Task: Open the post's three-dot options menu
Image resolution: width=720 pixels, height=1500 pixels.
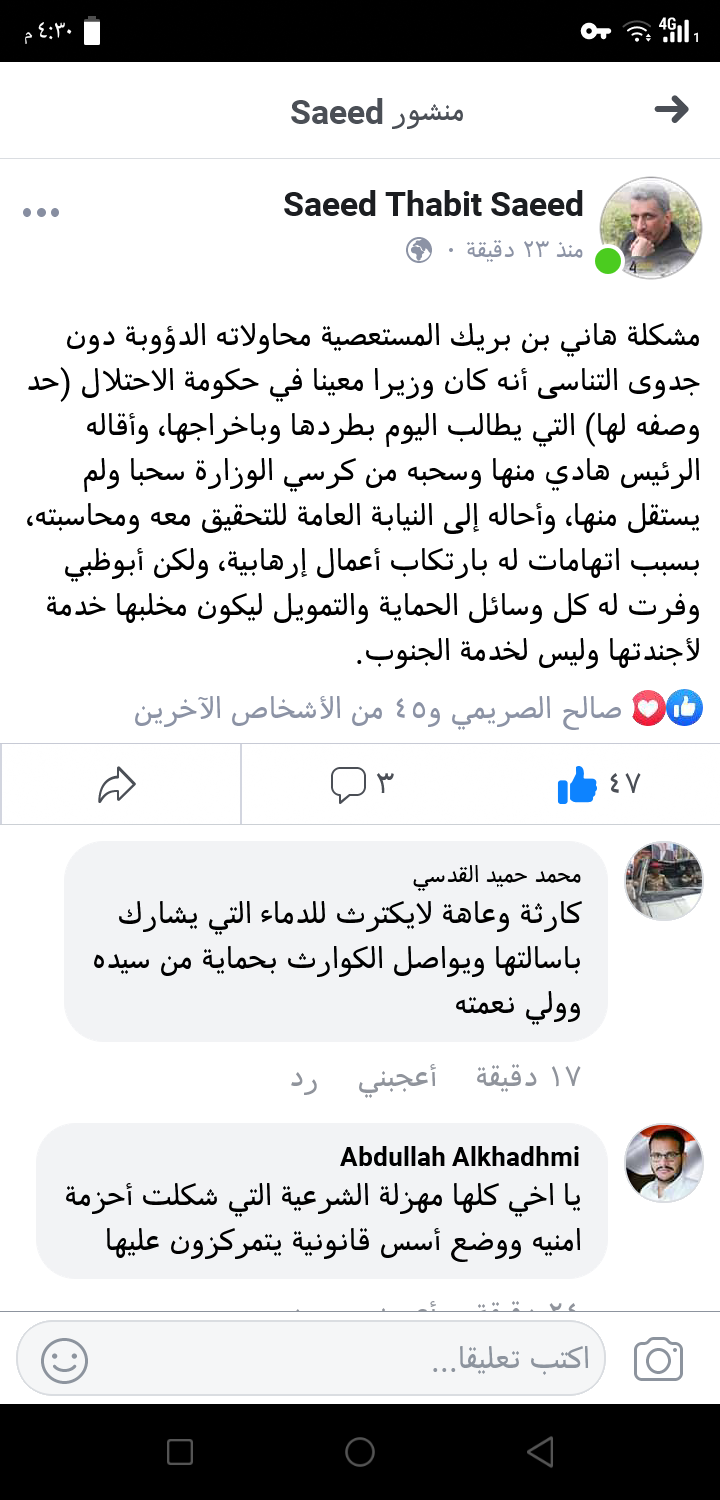Action: (41, 212)
